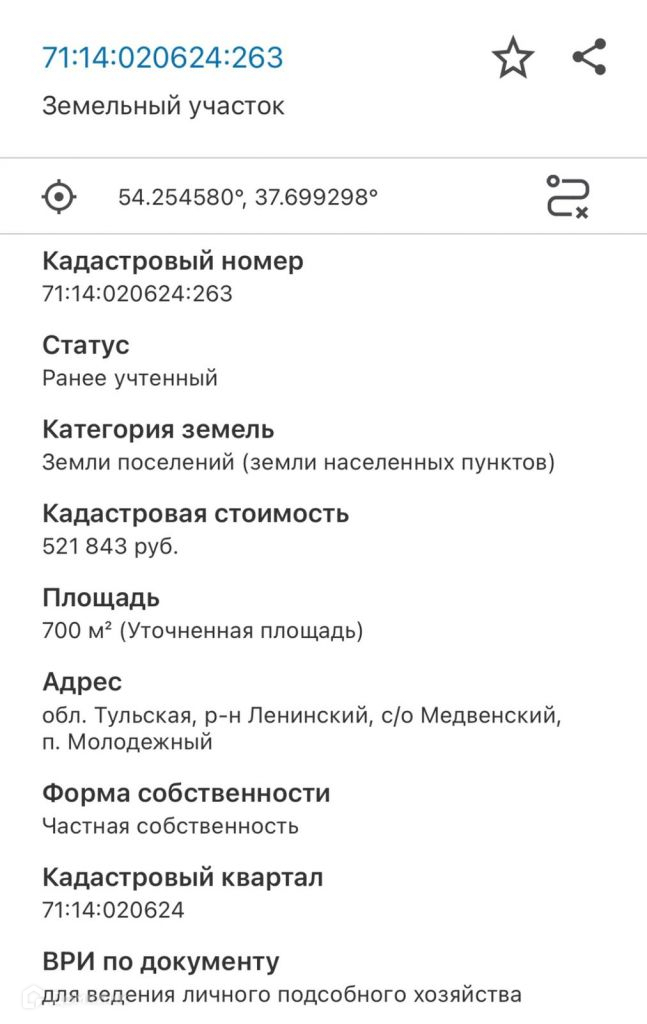This screenshot has height=1024, width=647.
Task: Open cadastral number link 71:14:020624:263
Action: pyautogui.click(x=163, y=57)
